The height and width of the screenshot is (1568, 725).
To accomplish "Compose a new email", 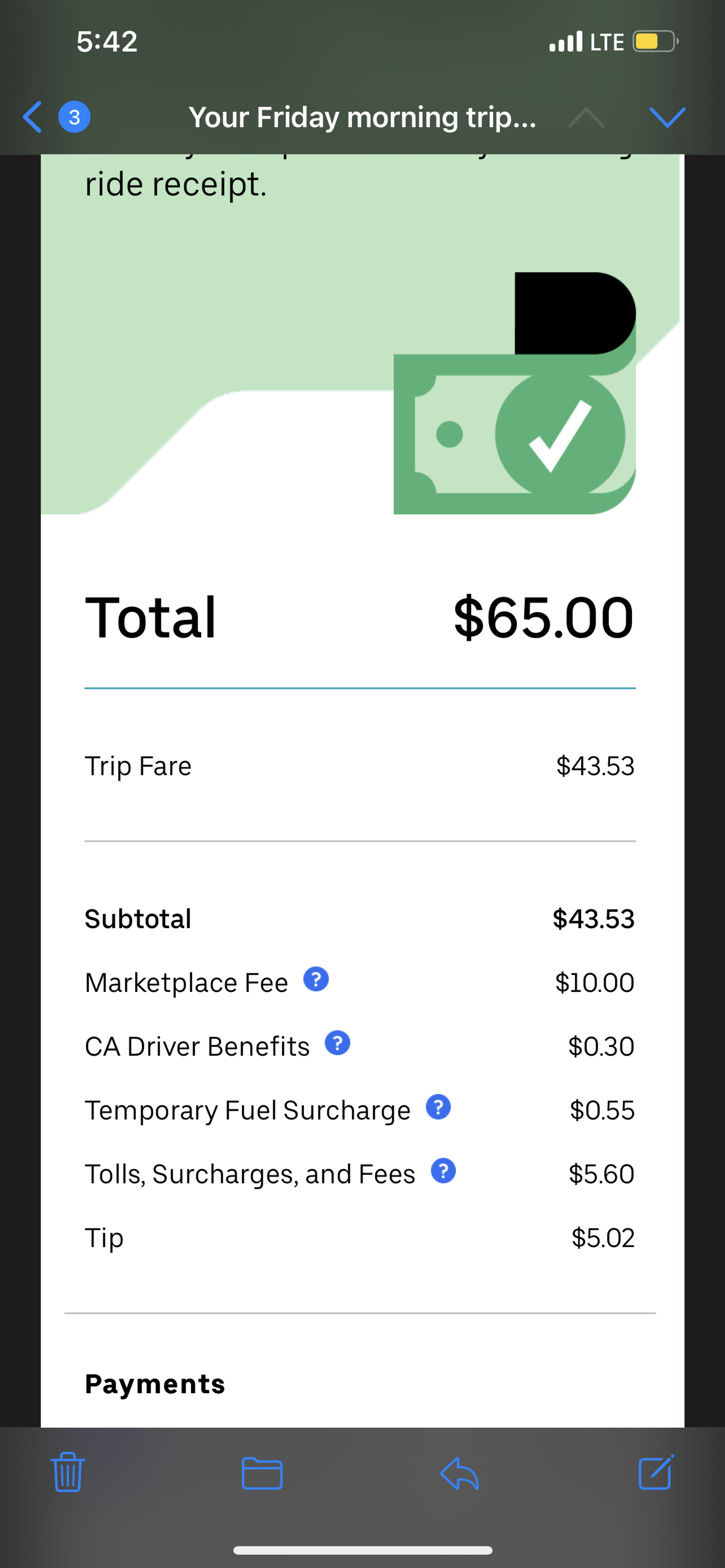I will (656, 1472).
